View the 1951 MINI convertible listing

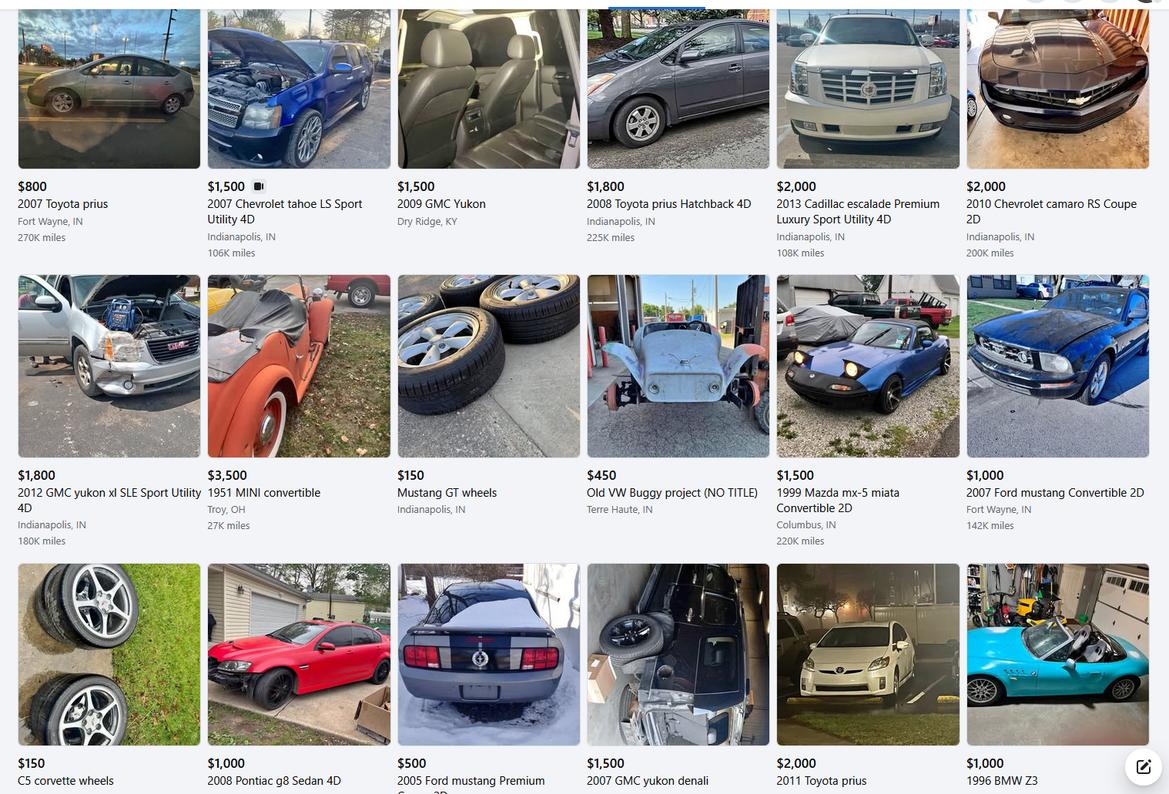click(299, 366)
